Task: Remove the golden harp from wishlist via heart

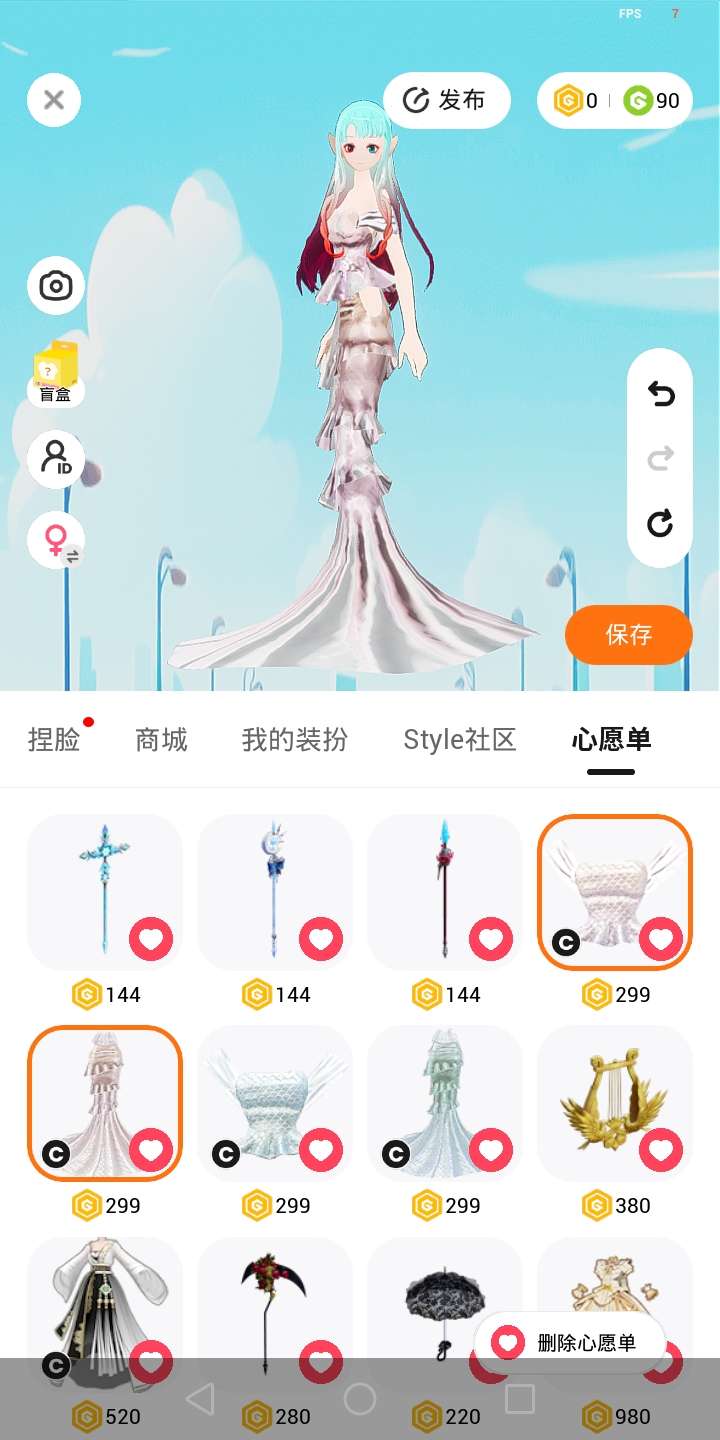Action: click(x=661, y=1151)
